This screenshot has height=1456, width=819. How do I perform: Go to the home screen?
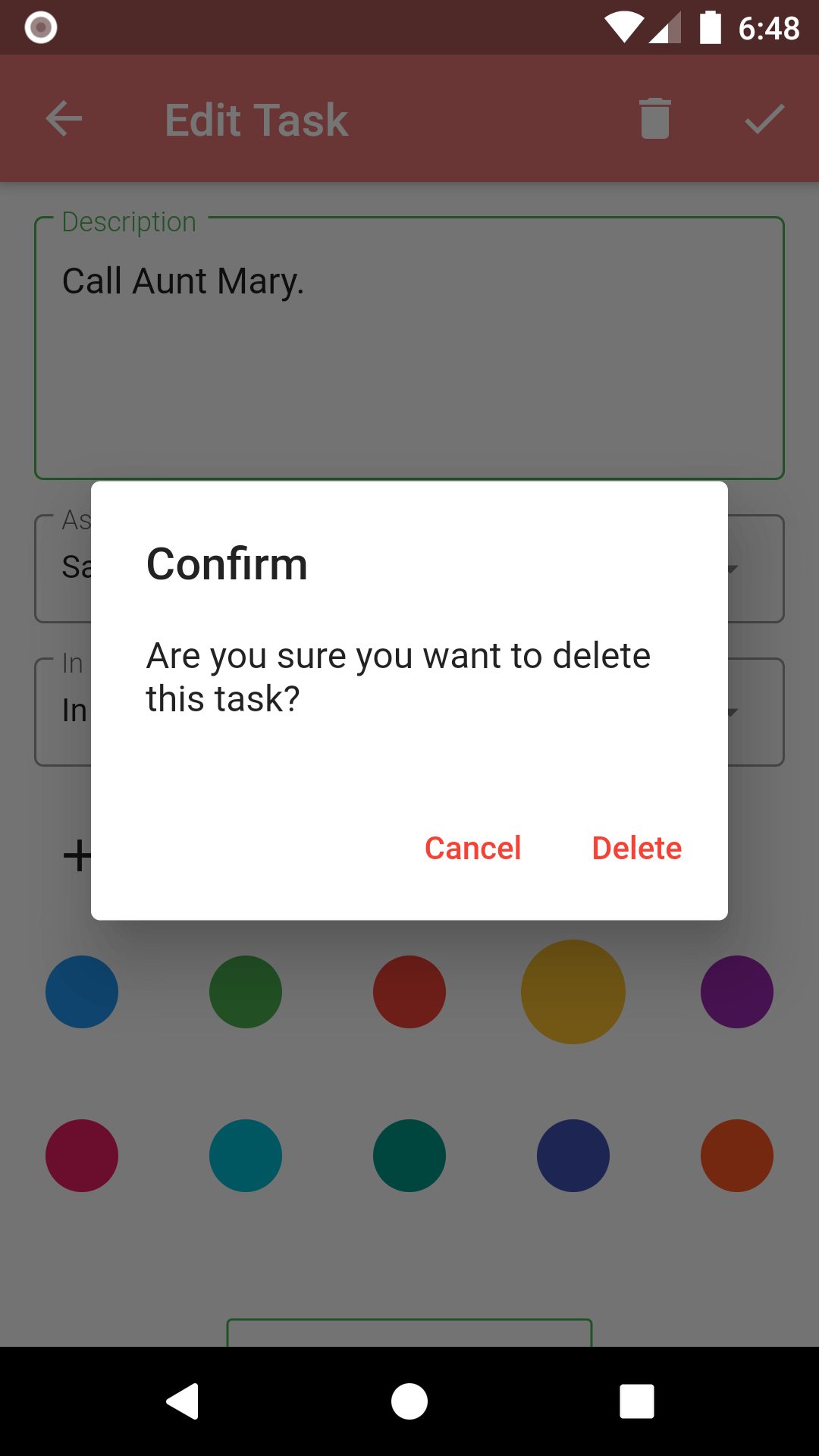(x=409, y=1401)
